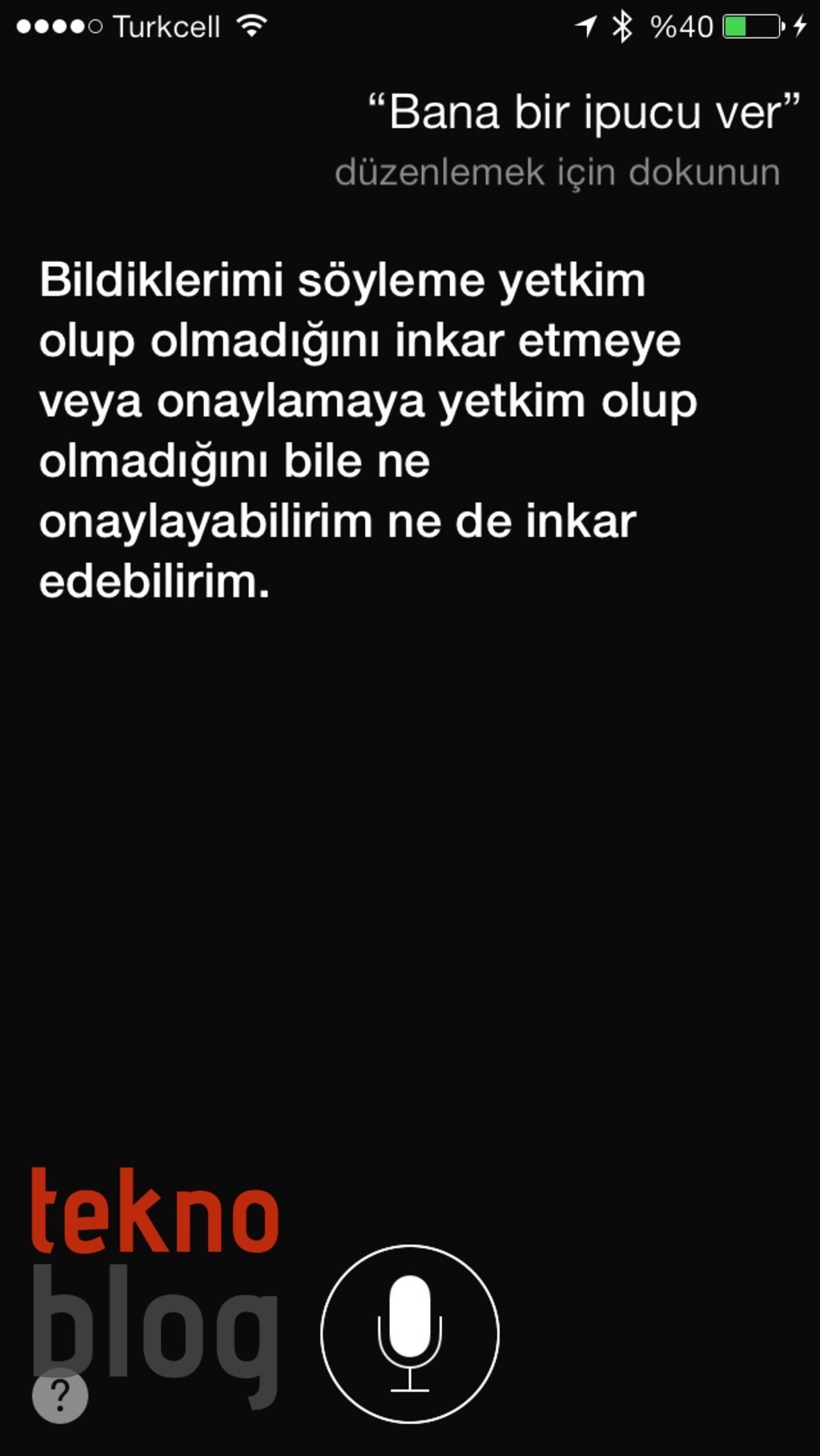820x1456 pixels.
Task: Open the help question mark icon
Action: pos(60,1395)
